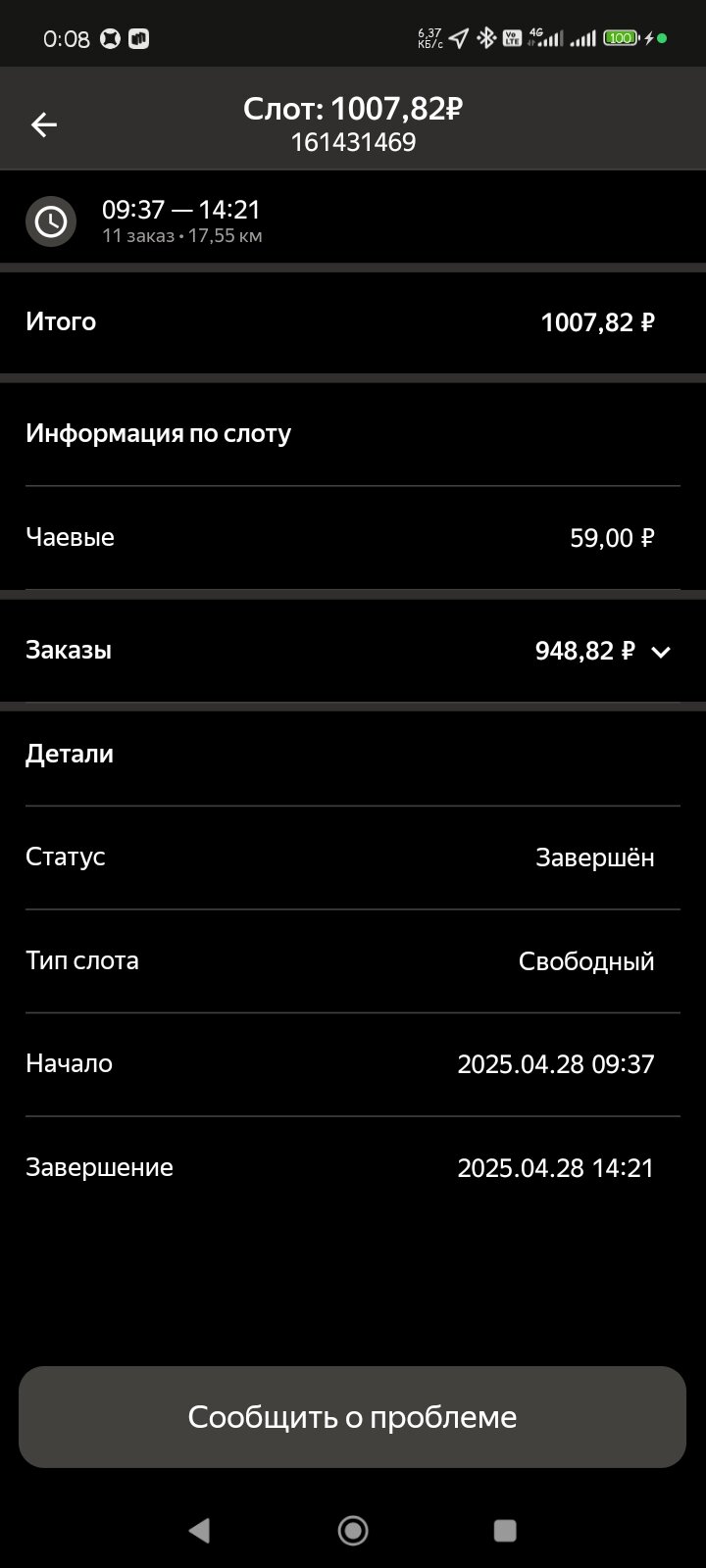Tap the Сообщить о проблеме button
This screenshot has height=1568, width=706.
pos(352,1417)
